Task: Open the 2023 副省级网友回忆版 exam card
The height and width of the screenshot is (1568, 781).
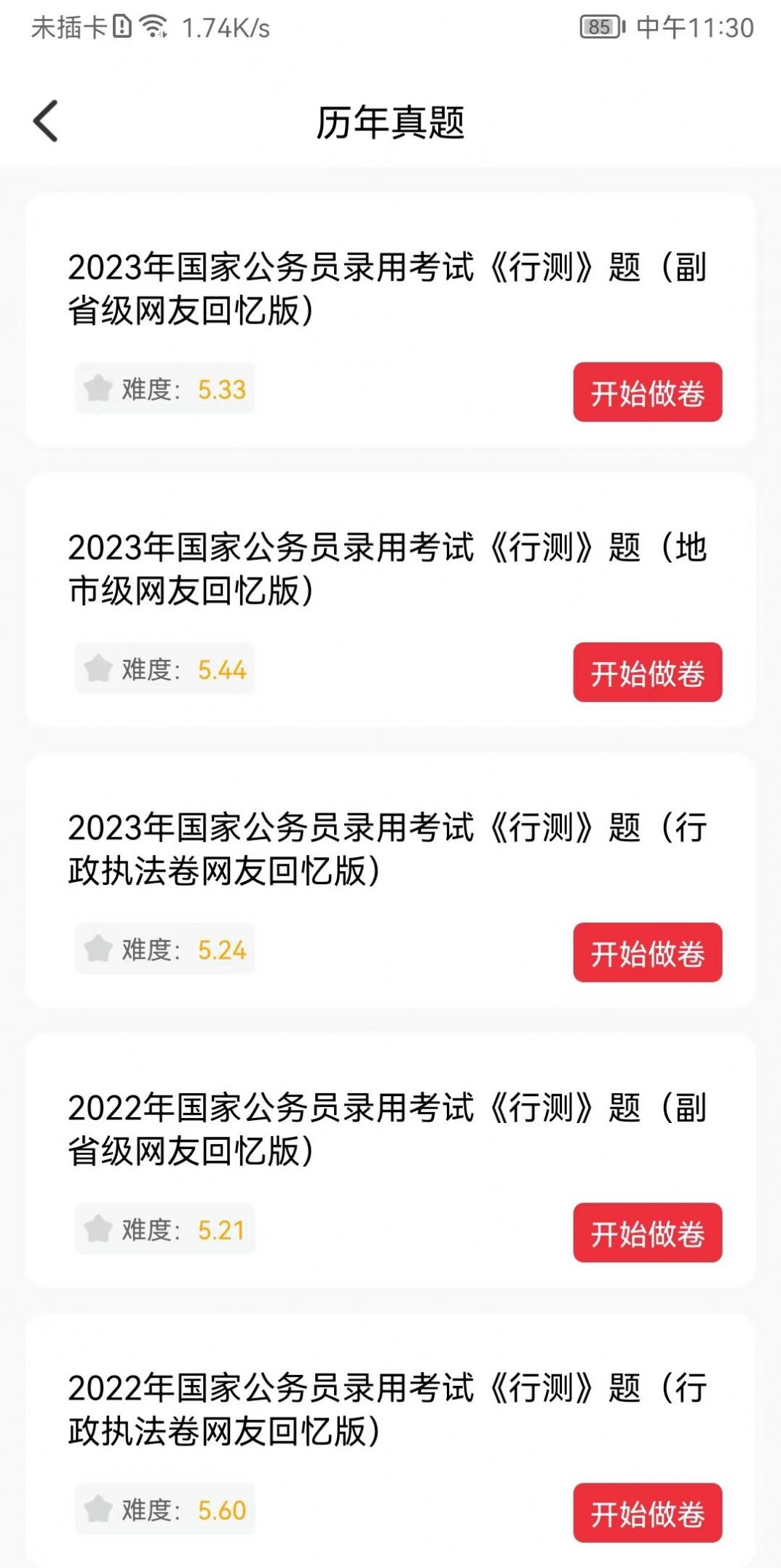Action: pos(386,289)
